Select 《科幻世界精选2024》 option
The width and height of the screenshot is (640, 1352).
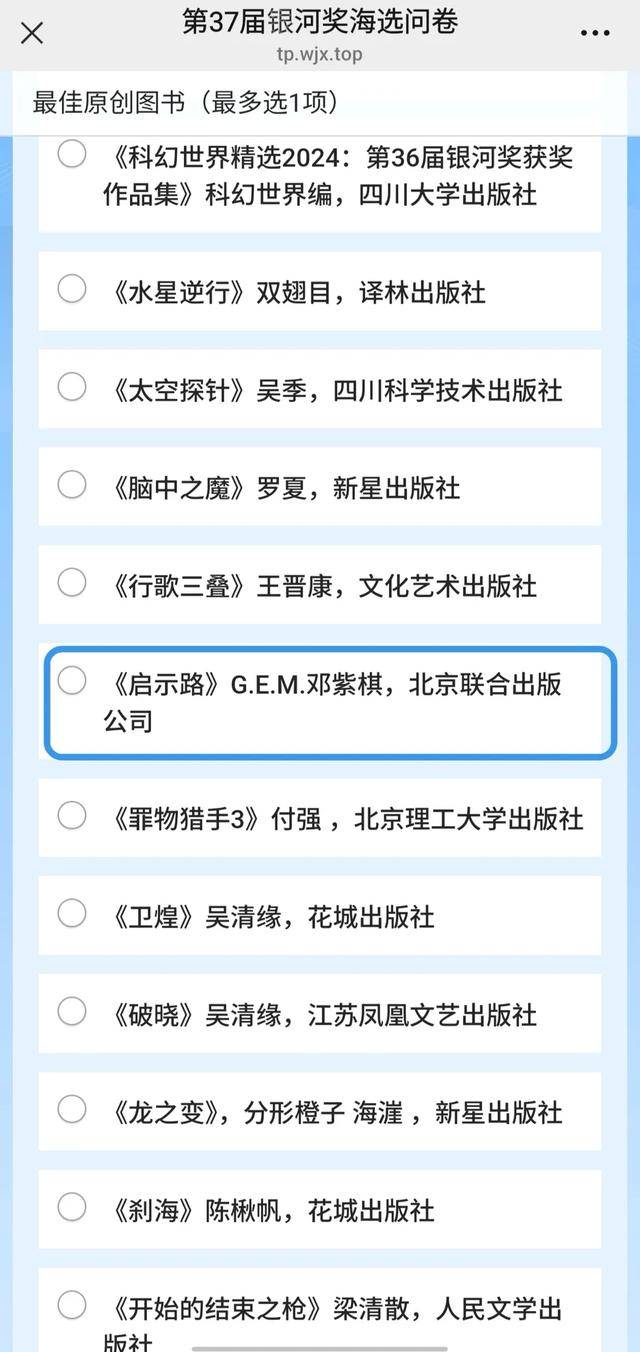71,154
